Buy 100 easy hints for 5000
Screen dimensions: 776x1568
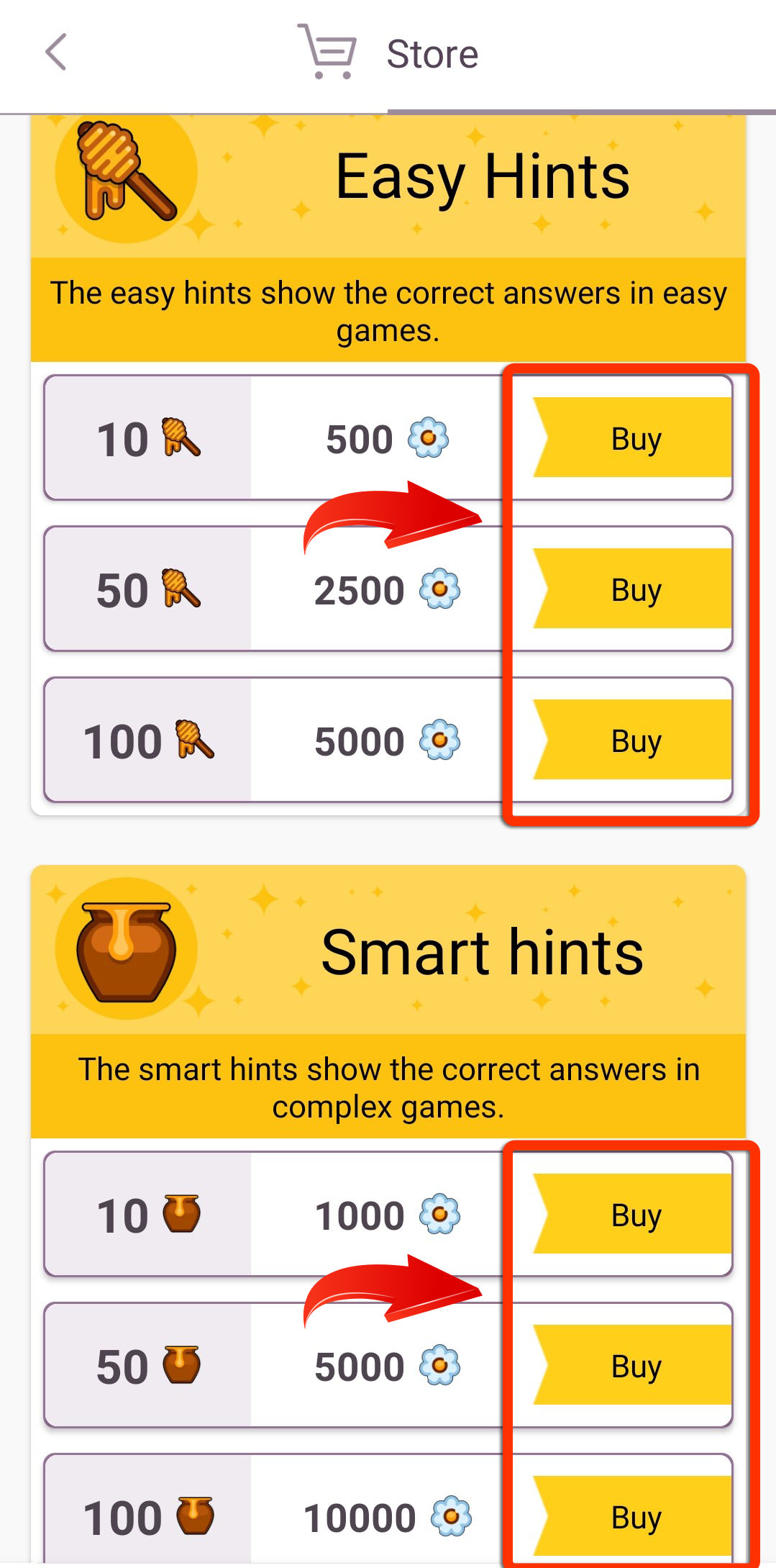pos(633,740)
